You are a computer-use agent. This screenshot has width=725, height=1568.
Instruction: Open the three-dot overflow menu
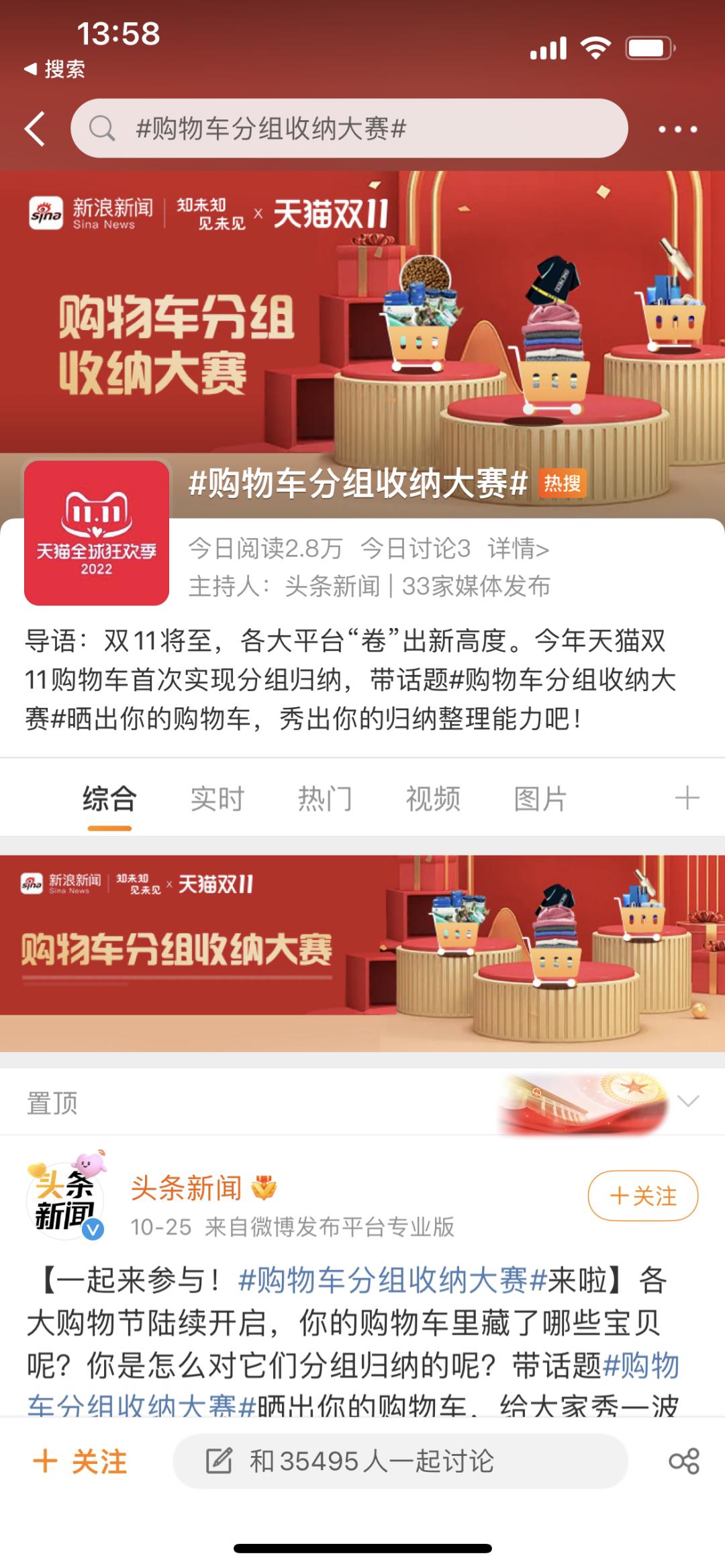point(677,129)
